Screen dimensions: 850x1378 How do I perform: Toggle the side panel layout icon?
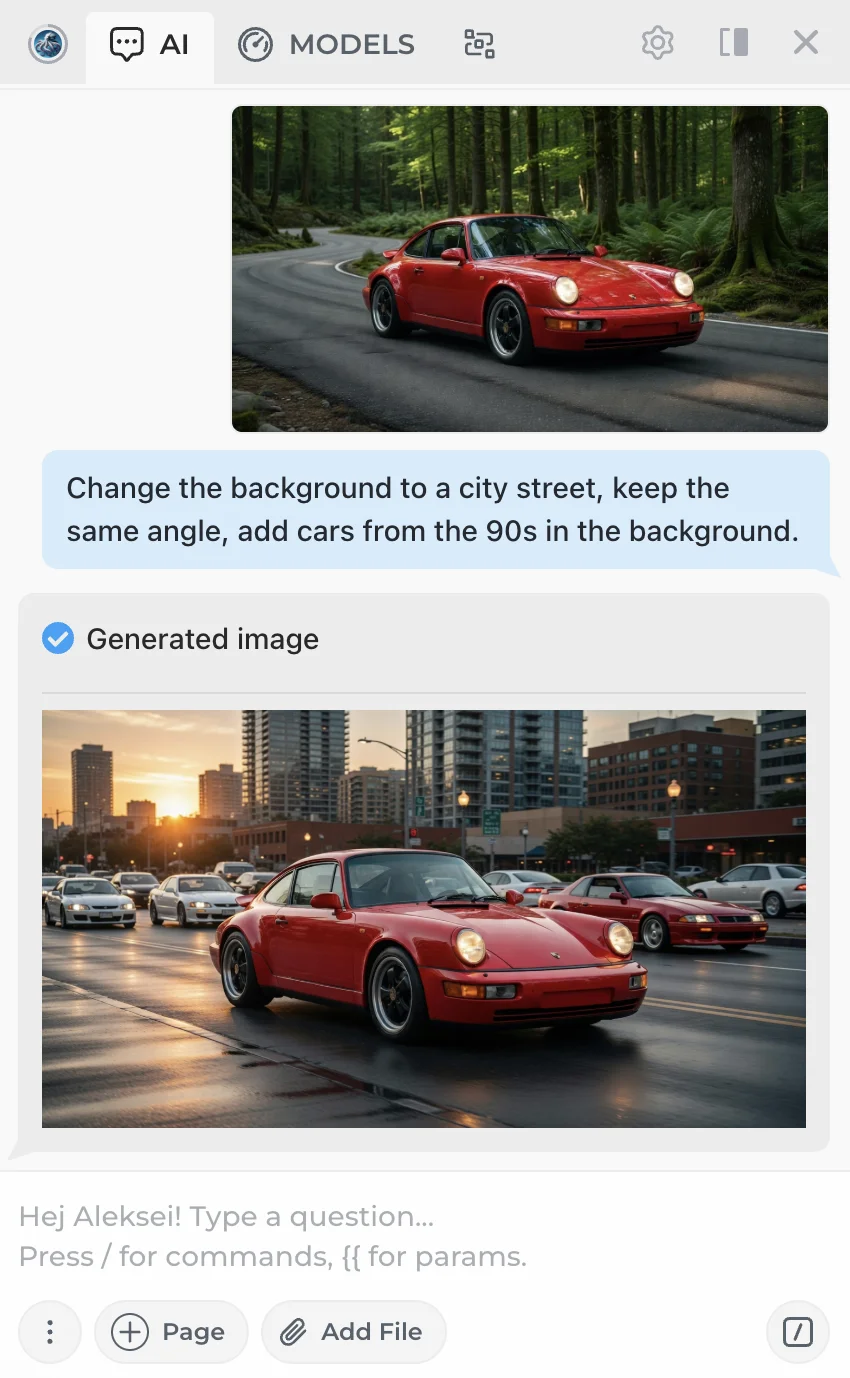[733, 43]
